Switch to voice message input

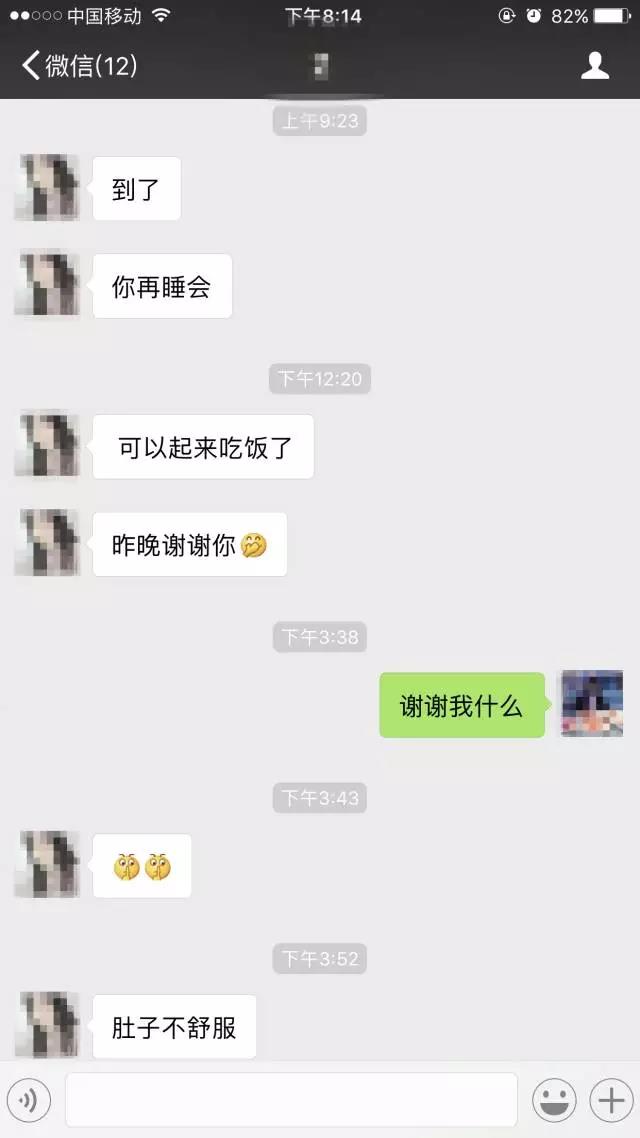click(x=28, y=1101)
